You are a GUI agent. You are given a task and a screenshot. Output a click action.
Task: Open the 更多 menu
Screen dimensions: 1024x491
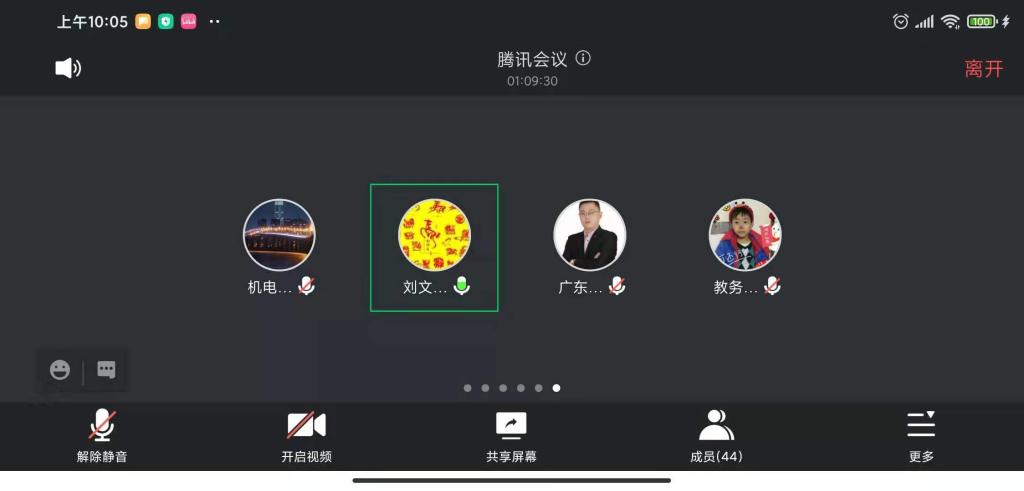point(921,436)
